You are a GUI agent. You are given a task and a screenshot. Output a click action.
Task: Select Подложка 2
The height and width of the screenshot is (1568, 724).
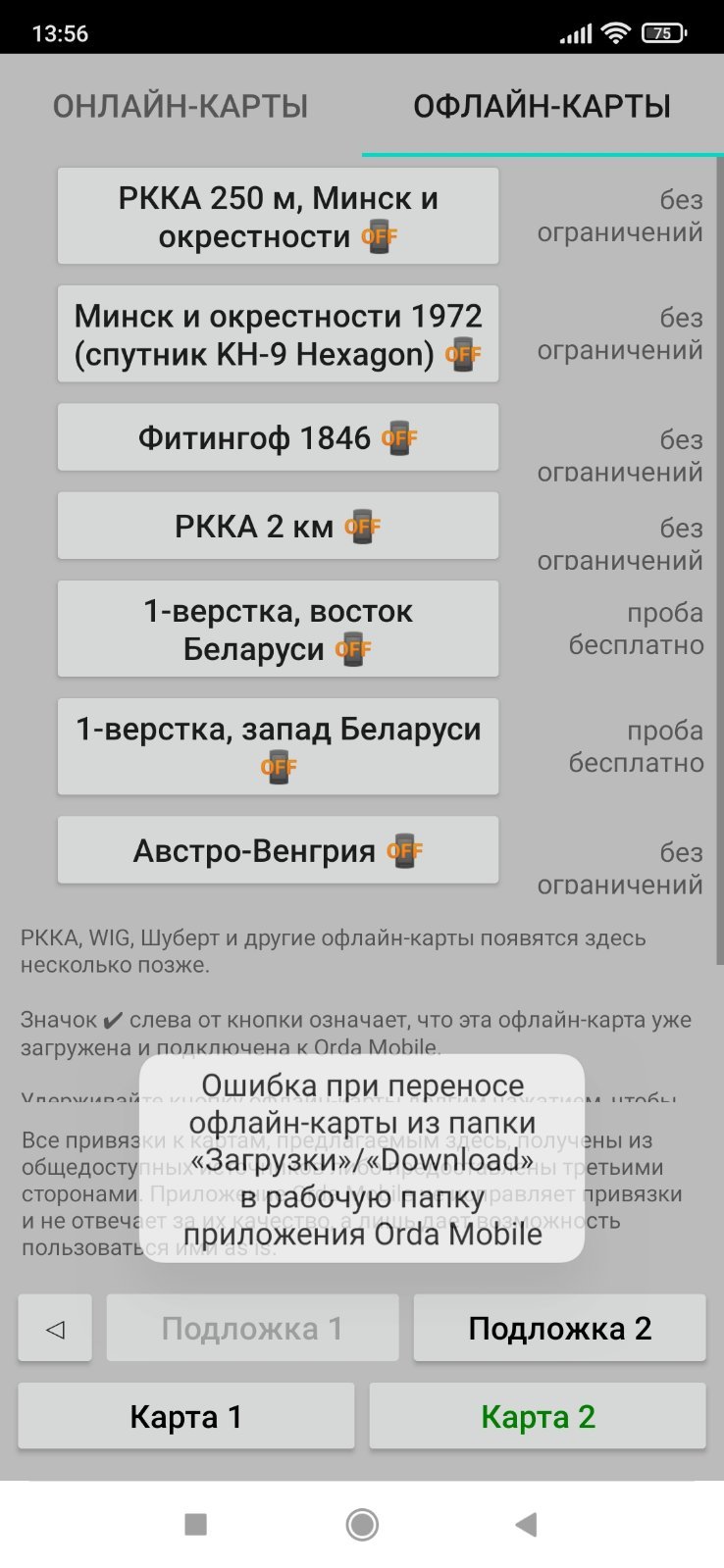[559, 1328]
